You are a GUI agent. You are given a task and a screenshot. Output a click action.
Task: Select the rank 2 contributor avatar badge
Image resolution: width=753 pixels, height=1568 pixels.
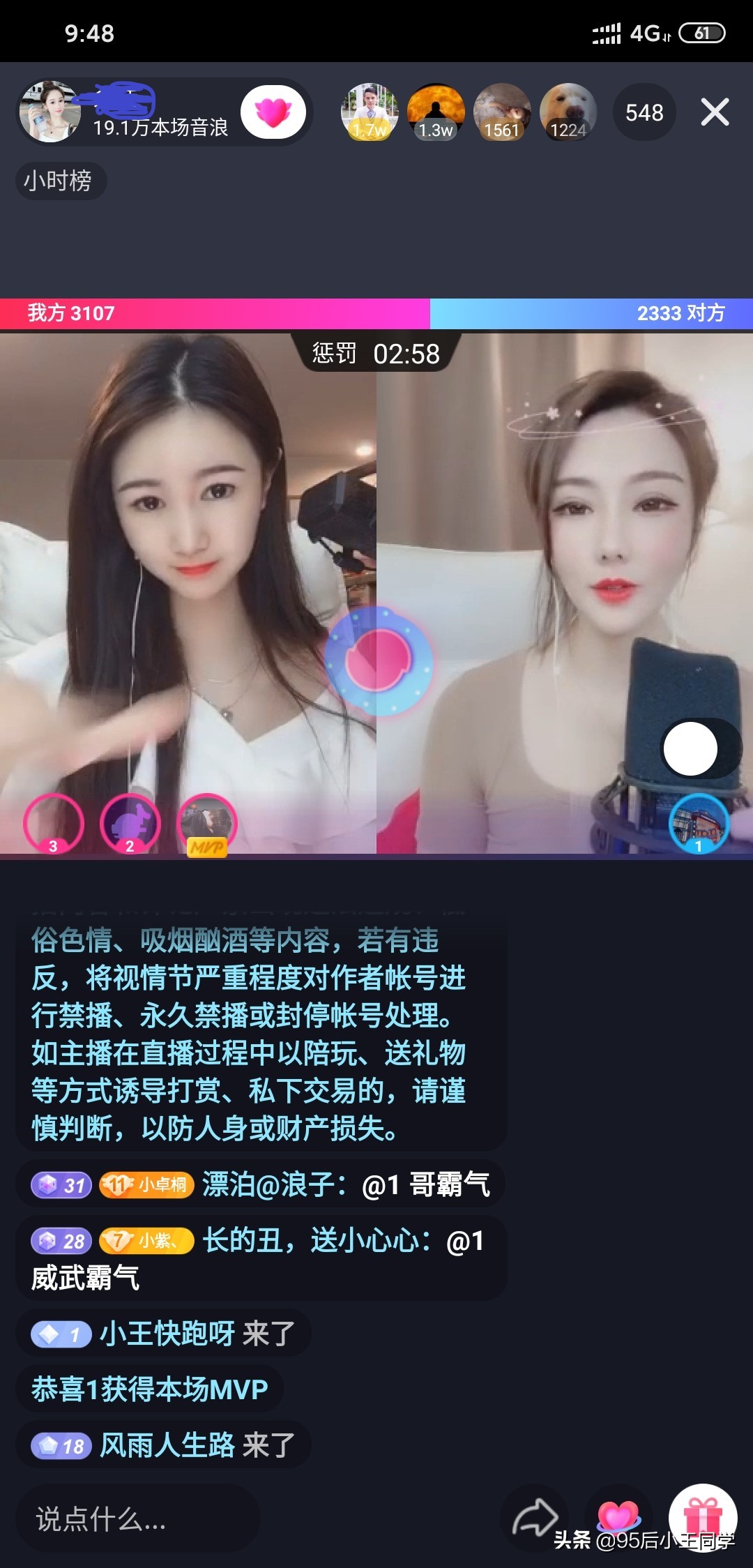(x=131, y=823)
